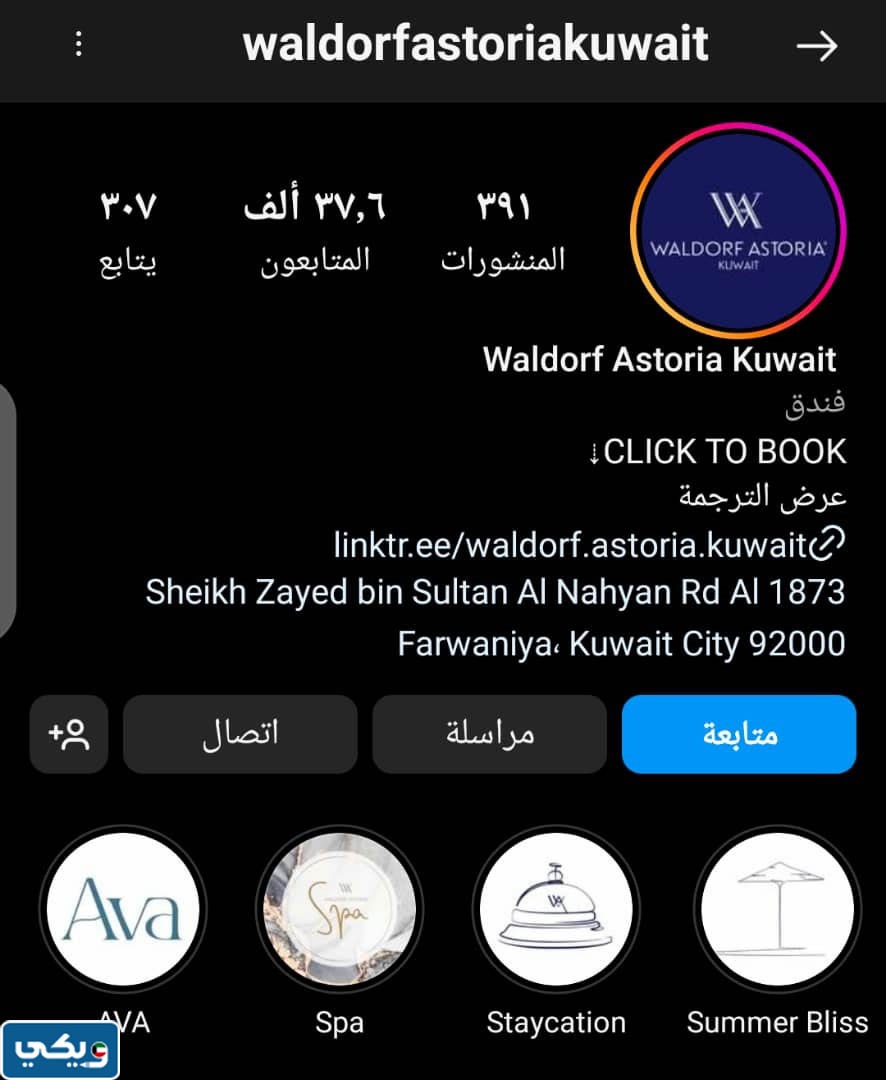Viewport: 886px width, 1080px height.
Task: Tap the add-person icon for suggested accounts
Action: (x=68, y=734)
